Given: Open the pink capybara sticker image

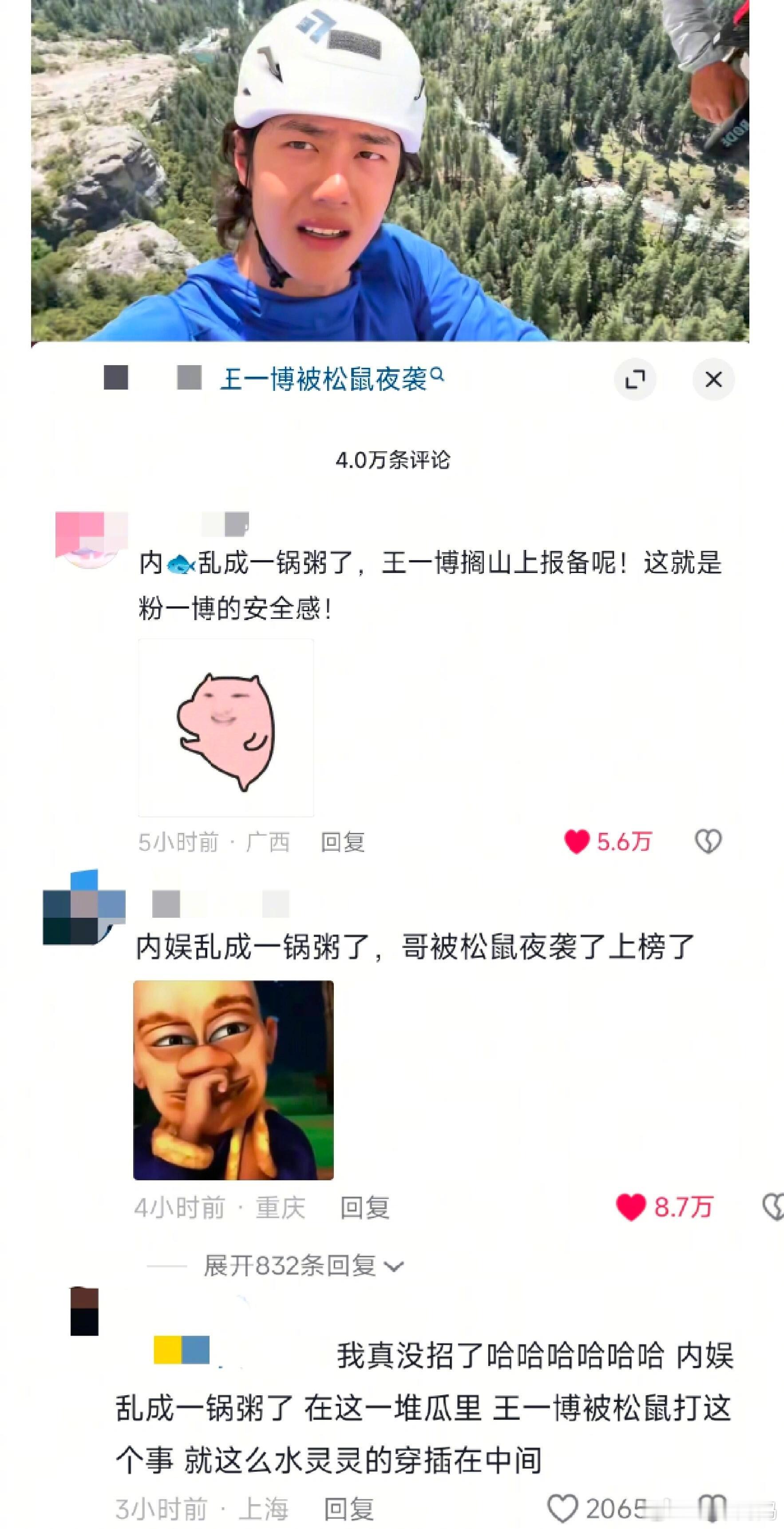Looking at the screenshot, I should pos(226,730).
